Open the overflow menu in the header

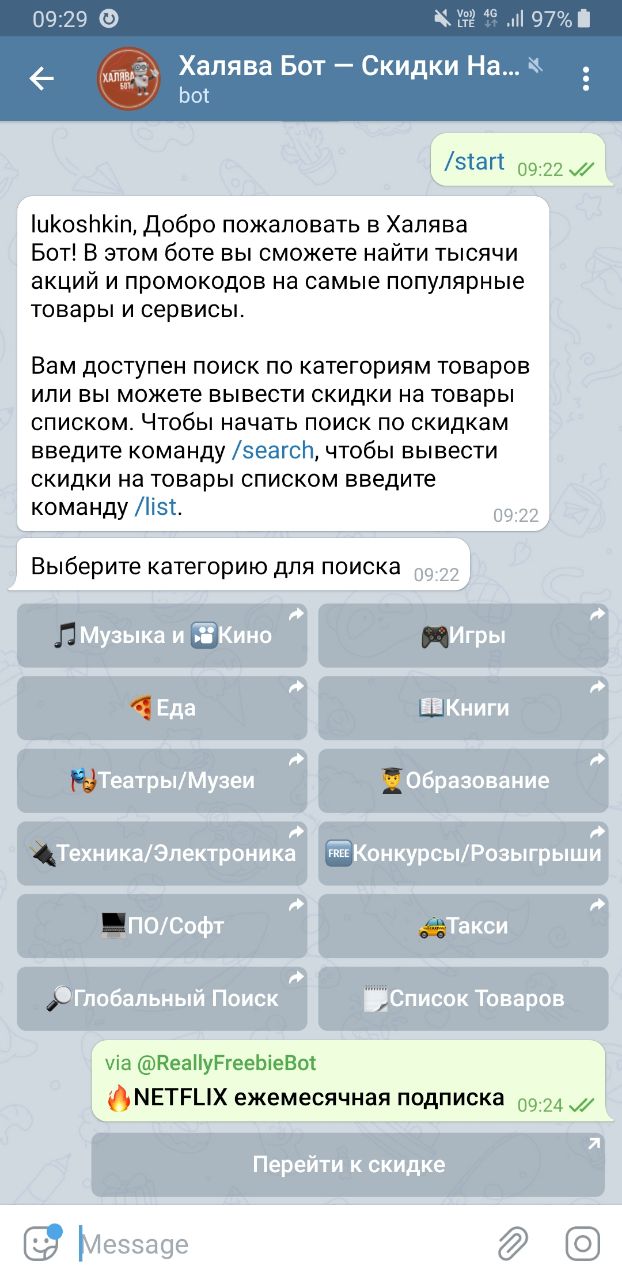point(586,79)
